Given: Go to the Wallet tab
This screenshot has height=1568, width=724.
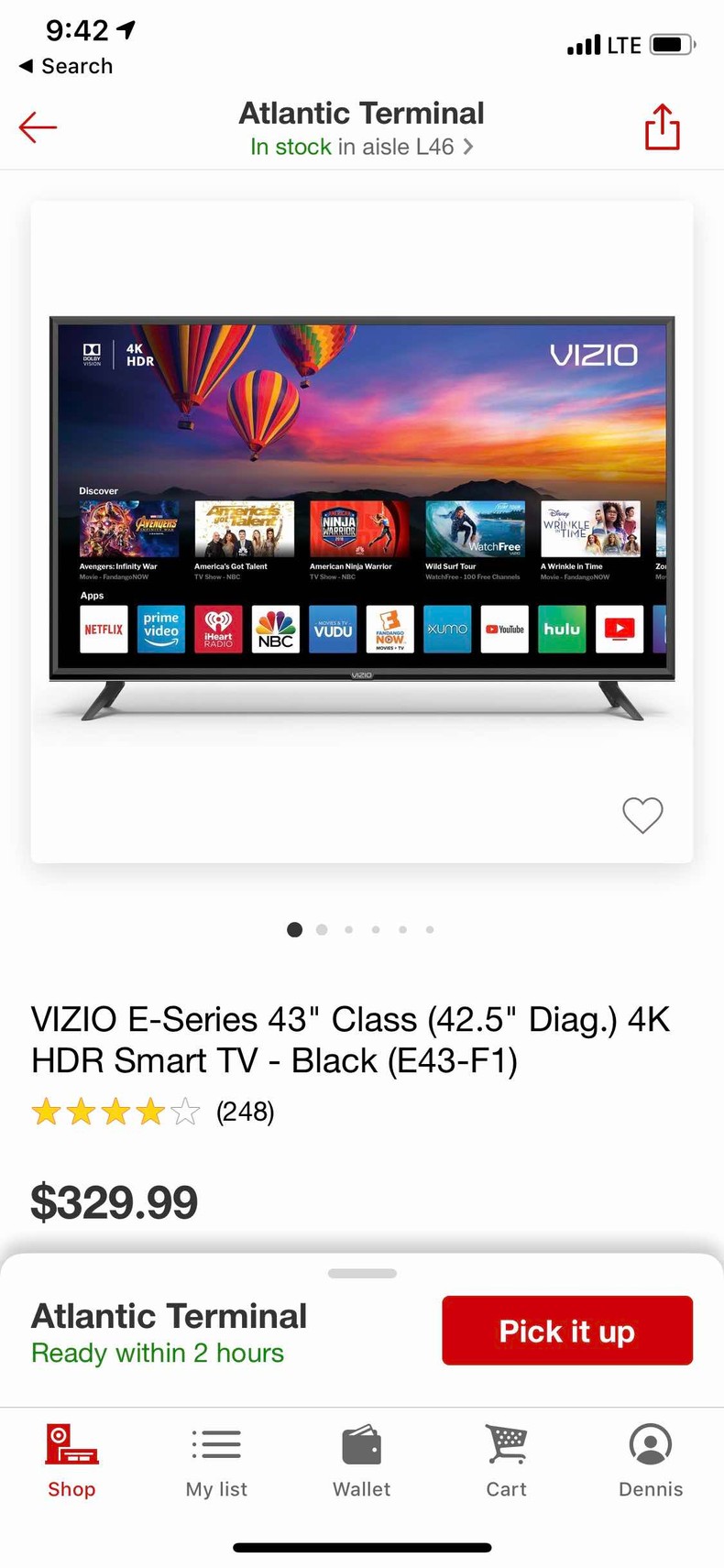Looking at the screenshot, I should pos(361,1461).
